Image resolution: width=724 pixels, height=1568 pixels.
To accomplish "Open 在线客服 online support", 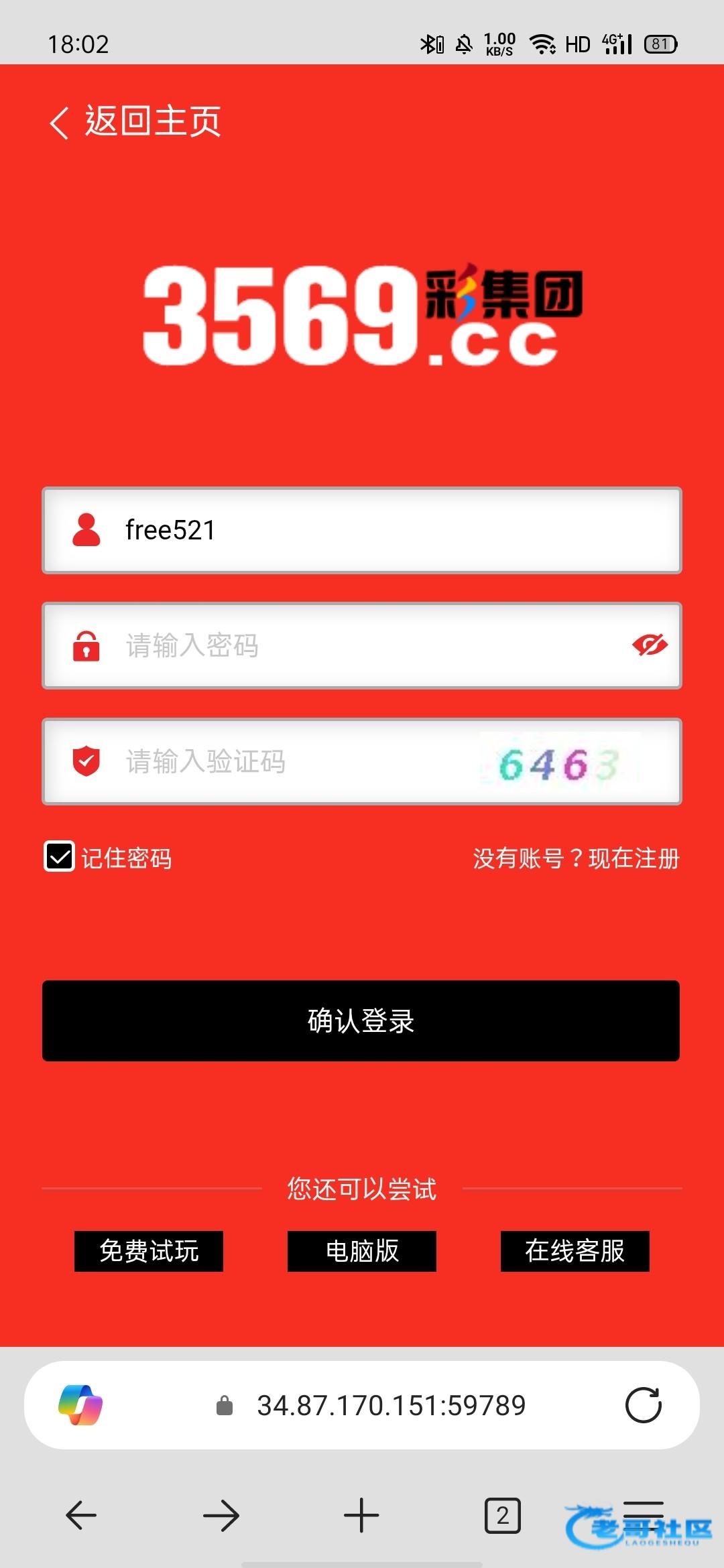I will (575, 1251).
